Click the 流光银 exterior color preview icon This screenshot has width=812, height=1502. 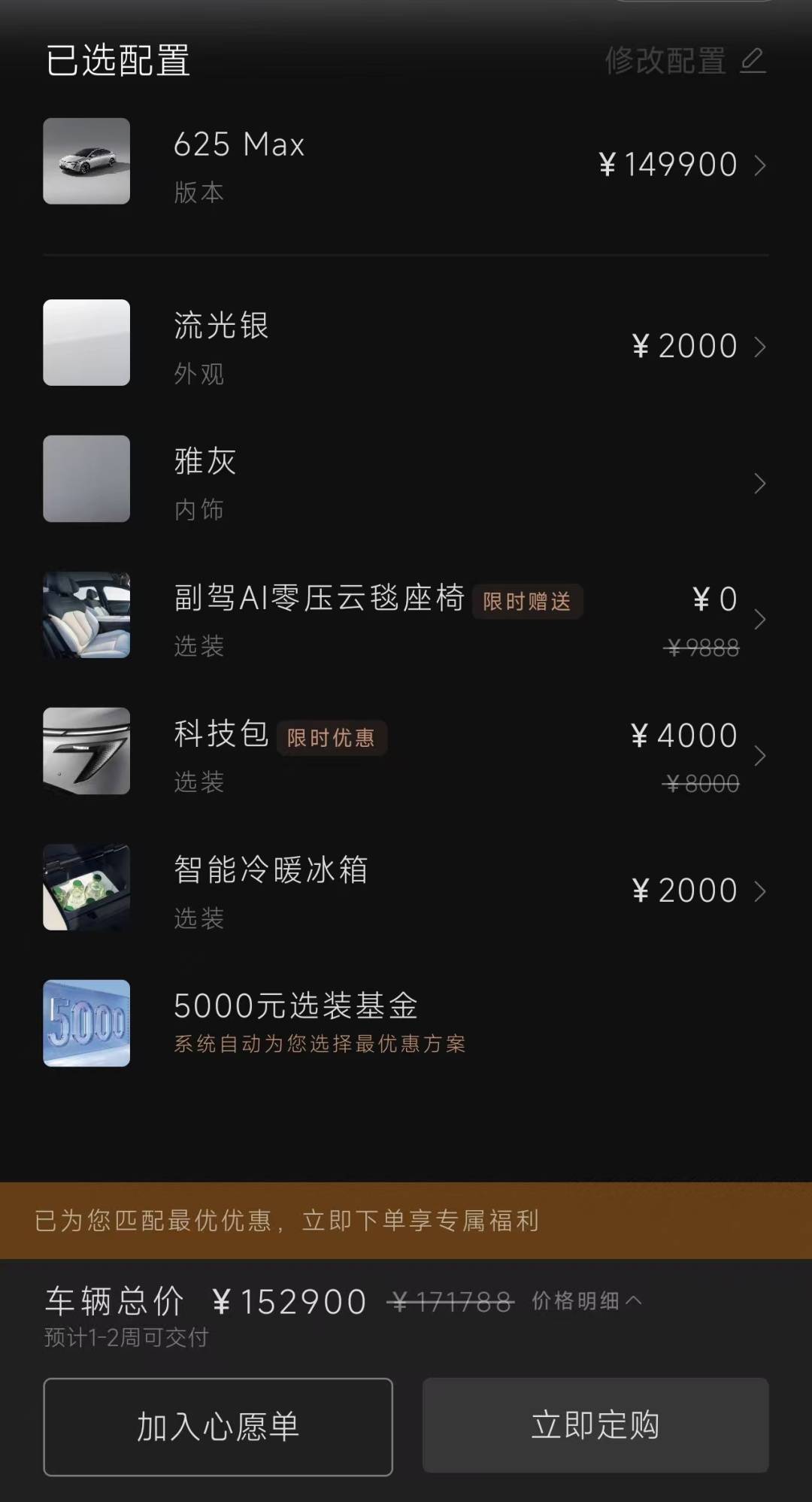(86, 342)
